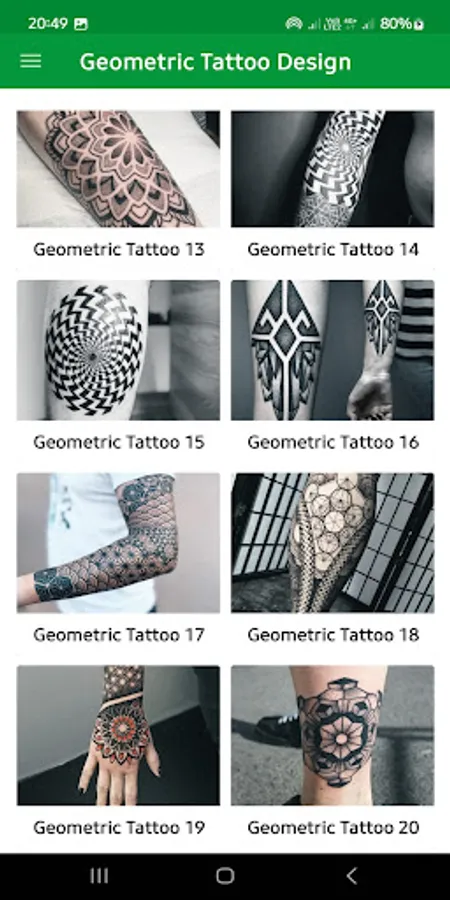The width and height of the screenshot is (450, 900).
Task: Open the hamburger drawer menu
Action: point(30,61)
